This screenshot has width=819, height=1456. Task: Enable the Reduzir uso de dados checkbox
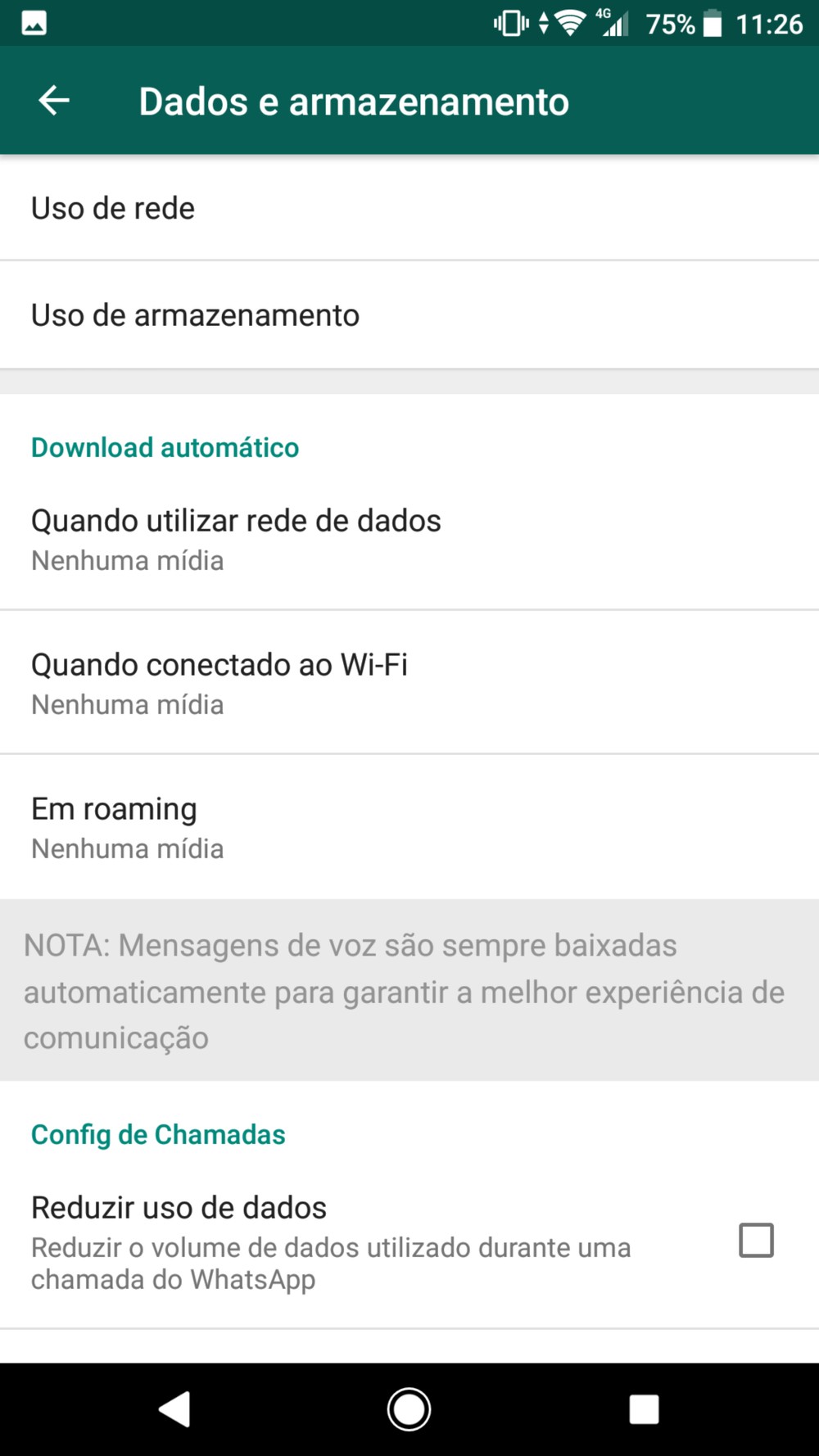pos(755,1240)
